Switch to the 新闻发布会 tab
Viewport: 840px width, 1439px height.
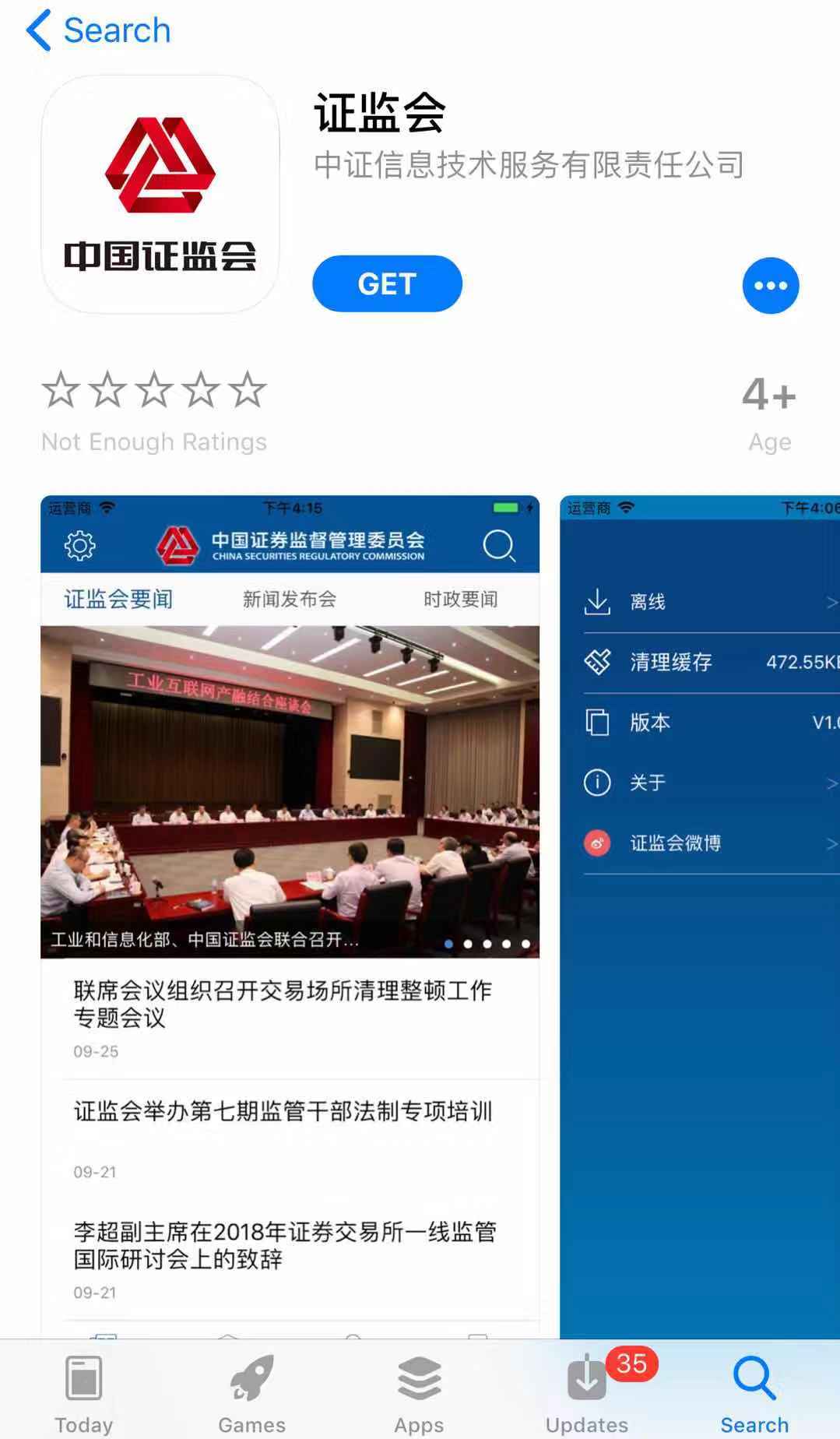click(290, 599)
